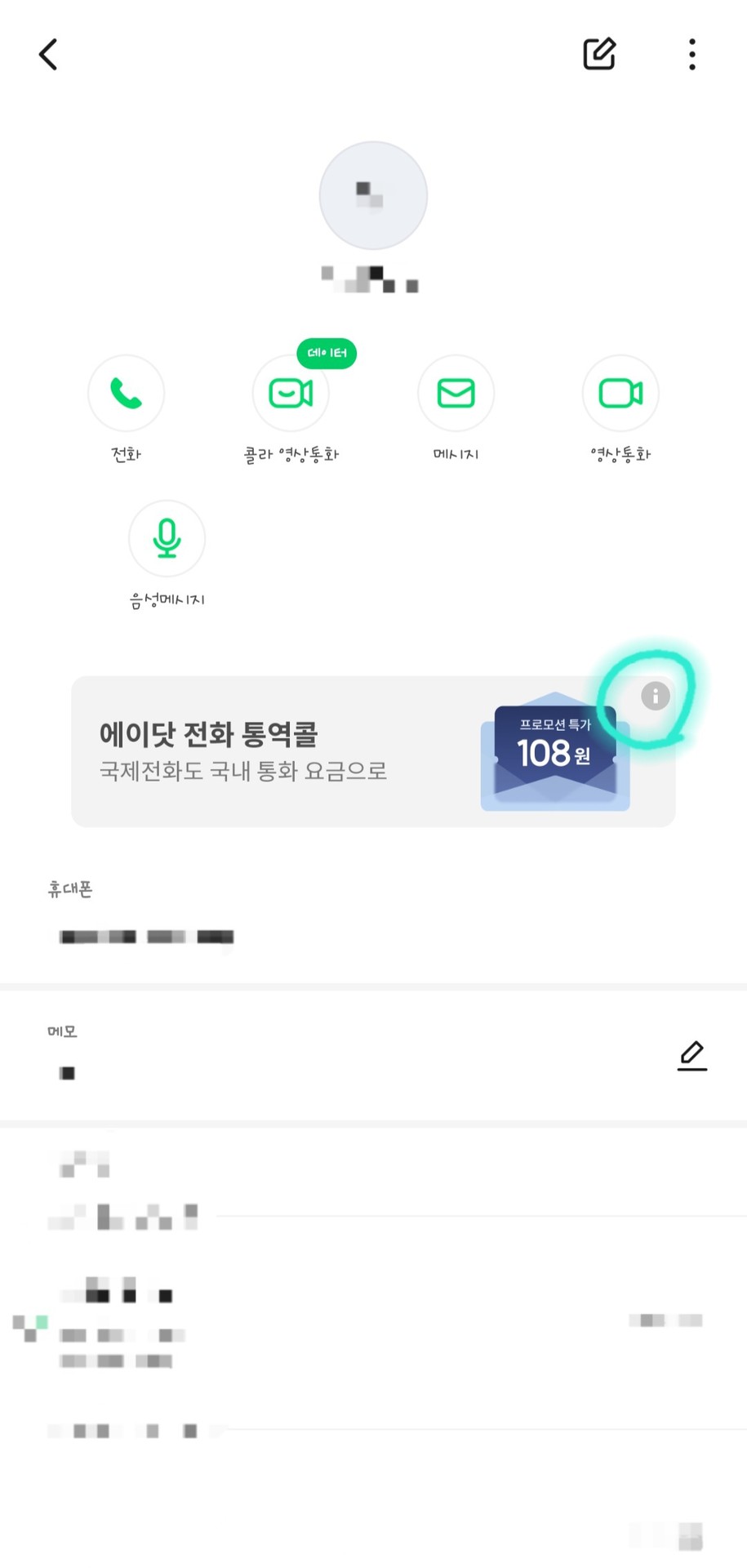Tap the contact's profile picture
Viewport: 747px width, 1568px height.
point(373,195)
